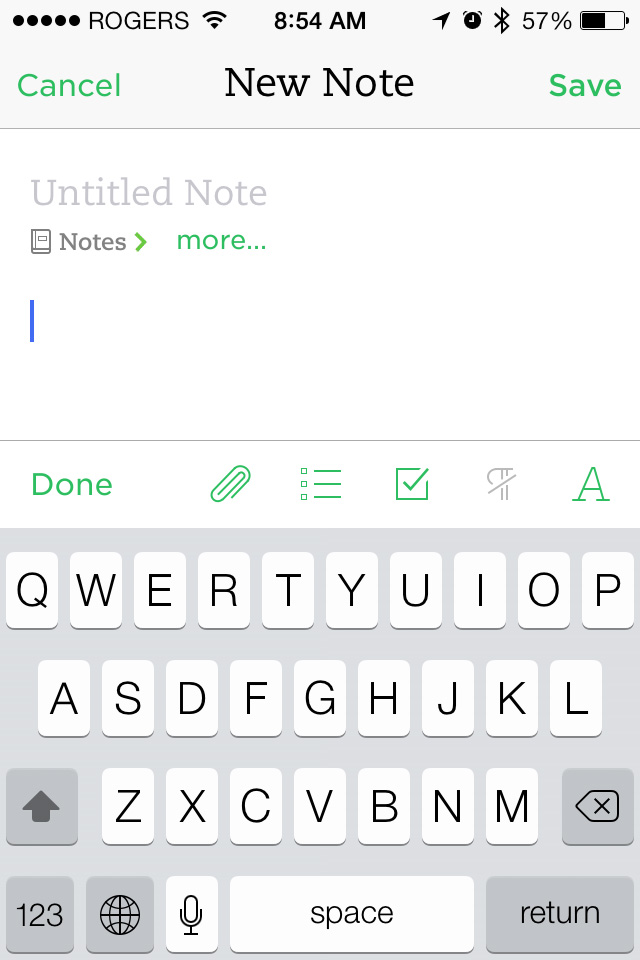640x960 pixels.
Task: Switch to the 123 numeric keyboard
Action: (x=40, y=914)
